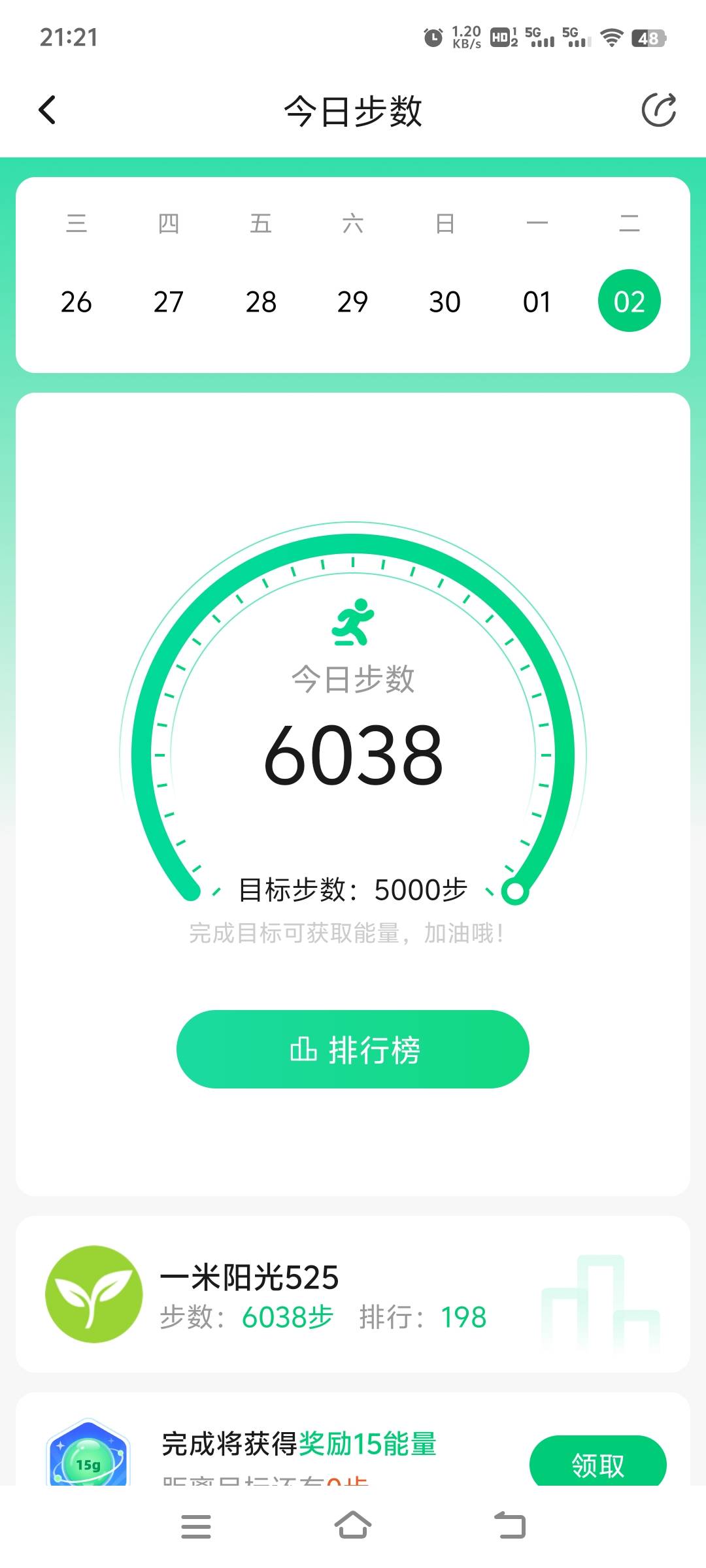Tap the Wi-Fi icon in the status bar
This screenshot has width=706, height=1568.
(611, 37)
